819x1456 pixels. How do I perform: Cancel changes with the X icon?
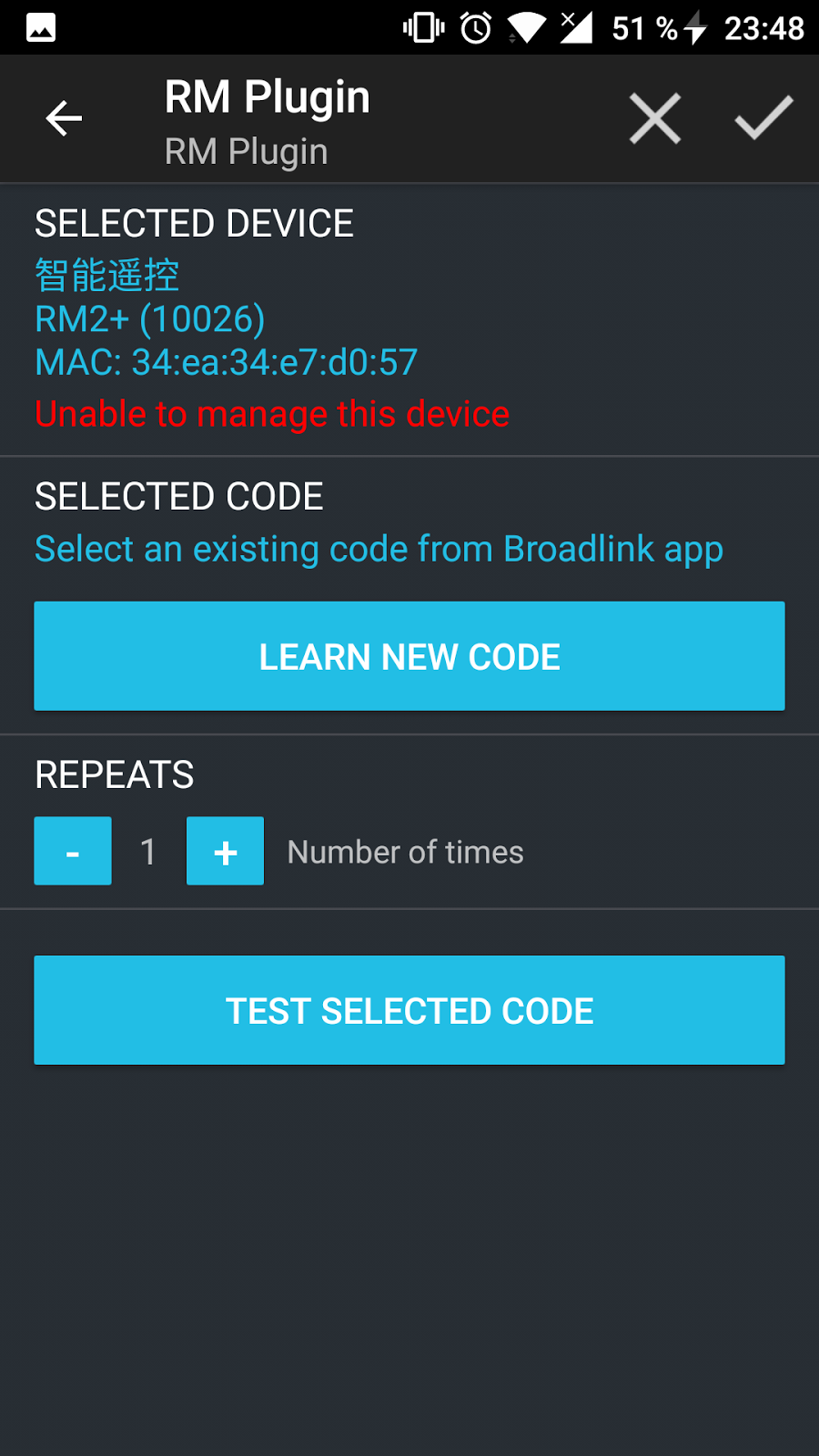coord(654,118)
